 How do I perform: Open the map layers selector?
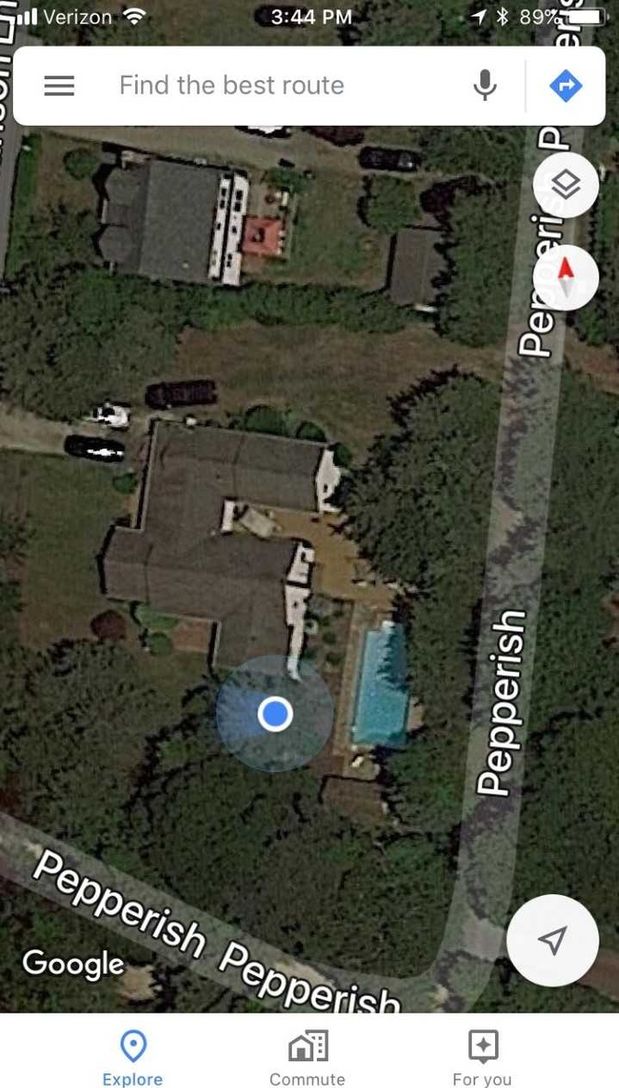[x=566, y=185]
